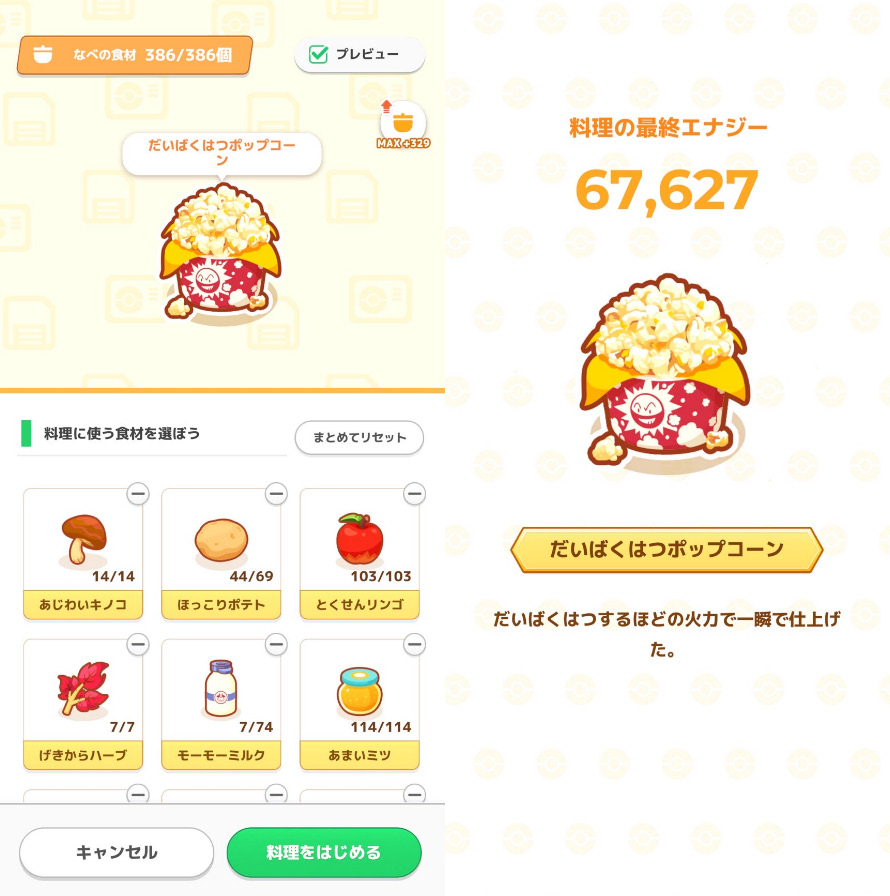Remove one あじわいキノコ with its minus button
Image resolution: width=890 pixels, height=896 pixels.
(138, 494)
